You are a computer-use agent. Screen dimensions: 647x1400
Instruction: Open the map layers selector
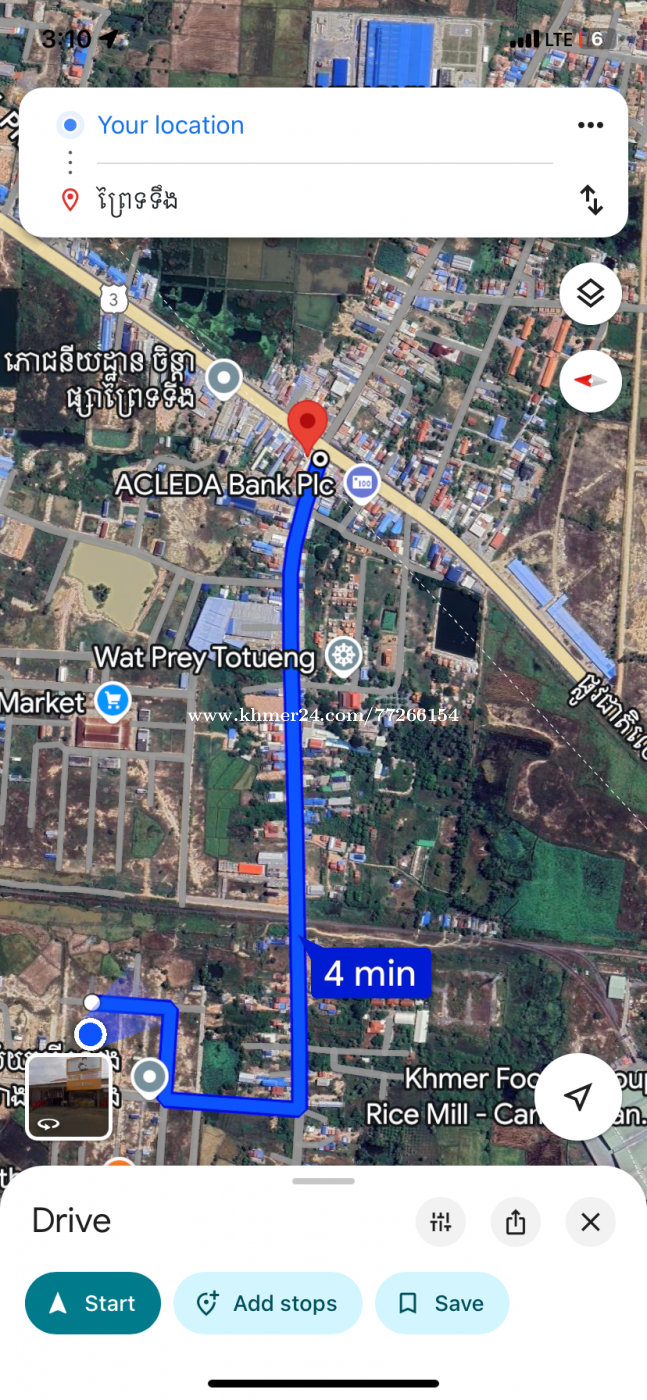tap(590, 294)
